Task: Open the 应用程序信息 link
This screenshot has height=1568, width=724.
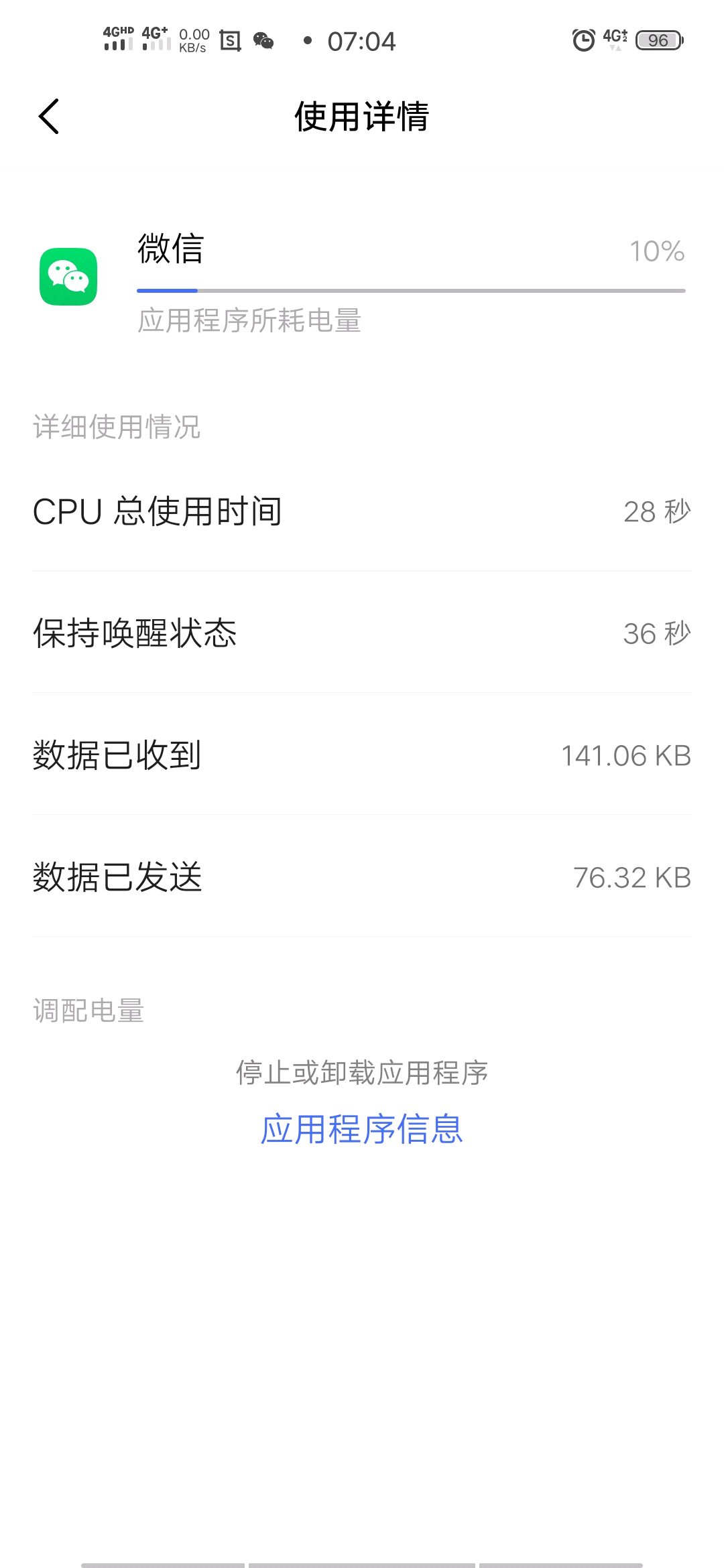Action: point(362,1129)
